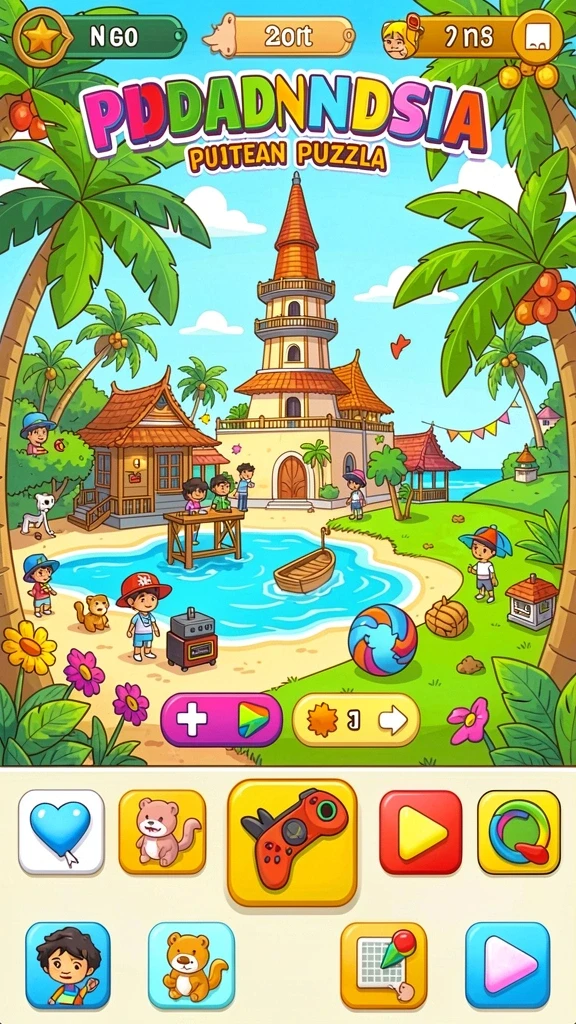Tap the blue heart button
The image size is (576, 1024).
click(61, 831)
